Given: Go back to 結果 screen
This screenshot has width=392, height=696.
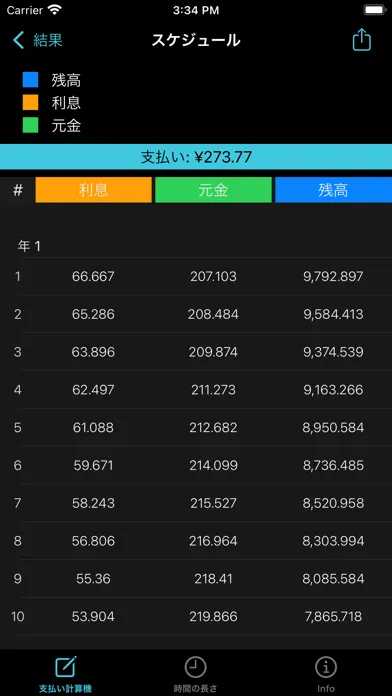Looking at the screenshot, I should tap(38, 40).
